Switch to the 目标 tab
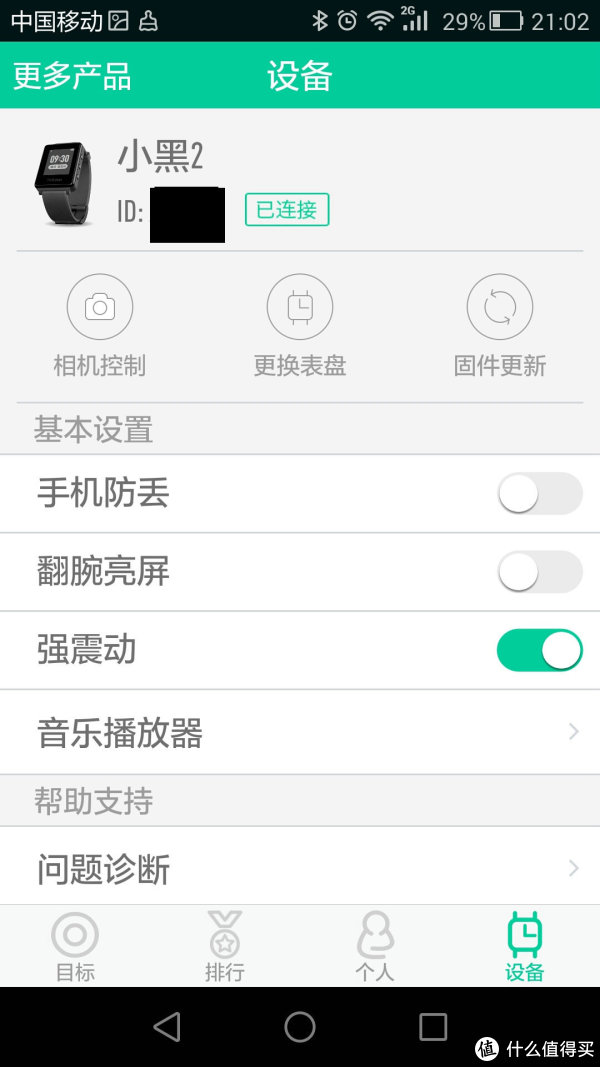 point(75,947)
